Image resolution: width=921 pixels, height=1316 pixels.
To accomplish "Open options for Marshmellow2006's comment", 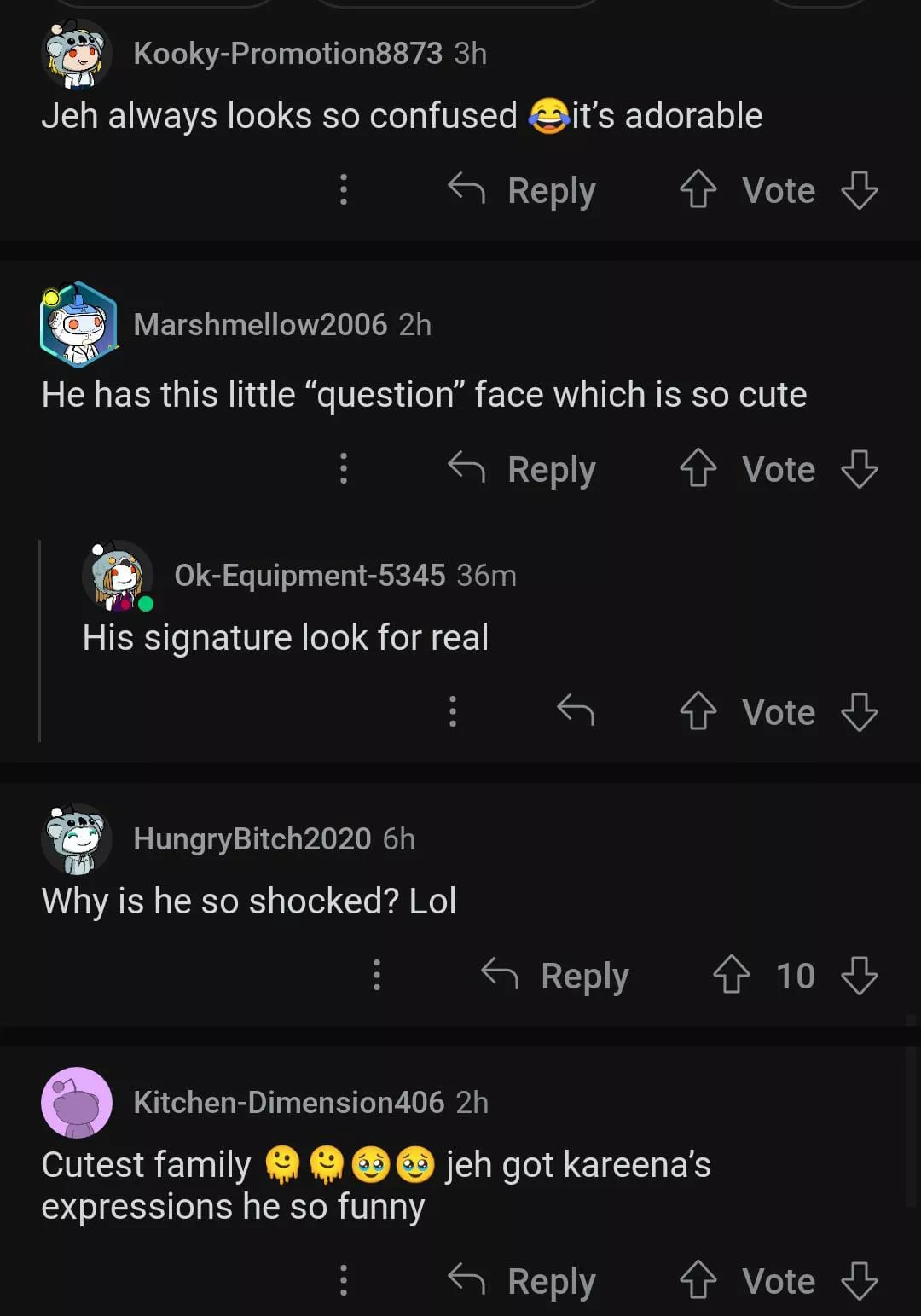I will coord(344,468).
